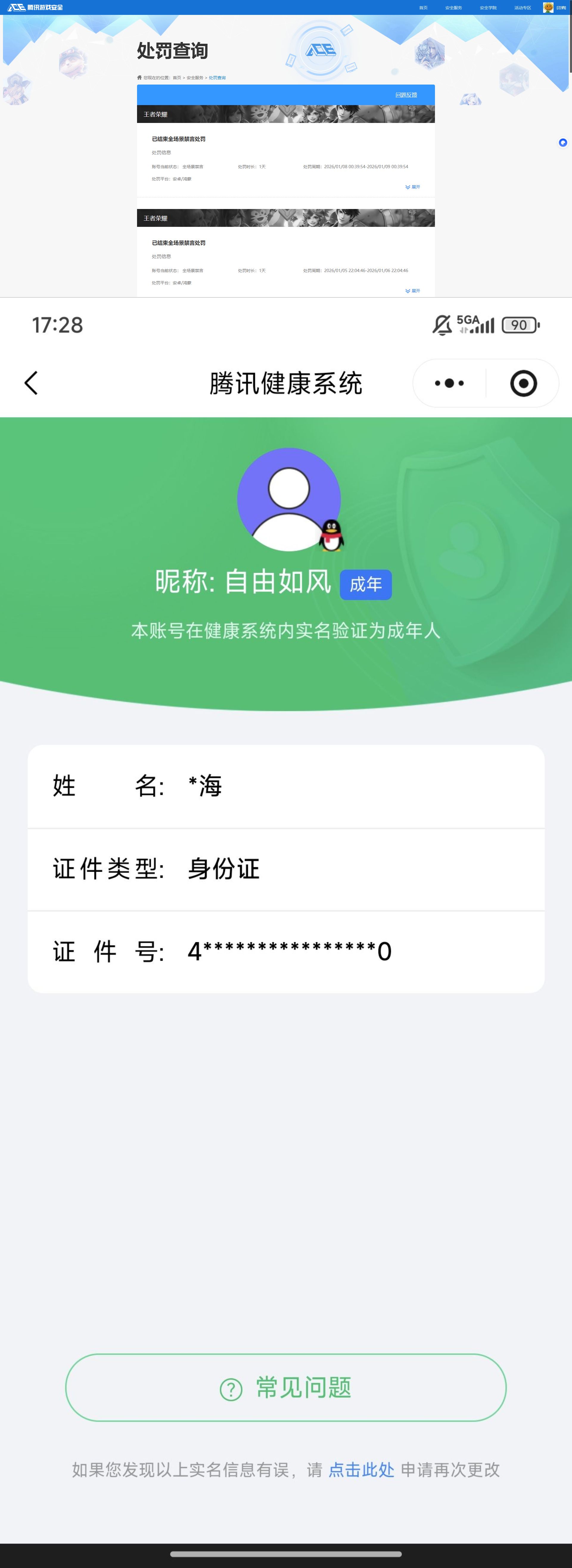Tap the question mark icon inside 常见问题

tap(232, 1390)
